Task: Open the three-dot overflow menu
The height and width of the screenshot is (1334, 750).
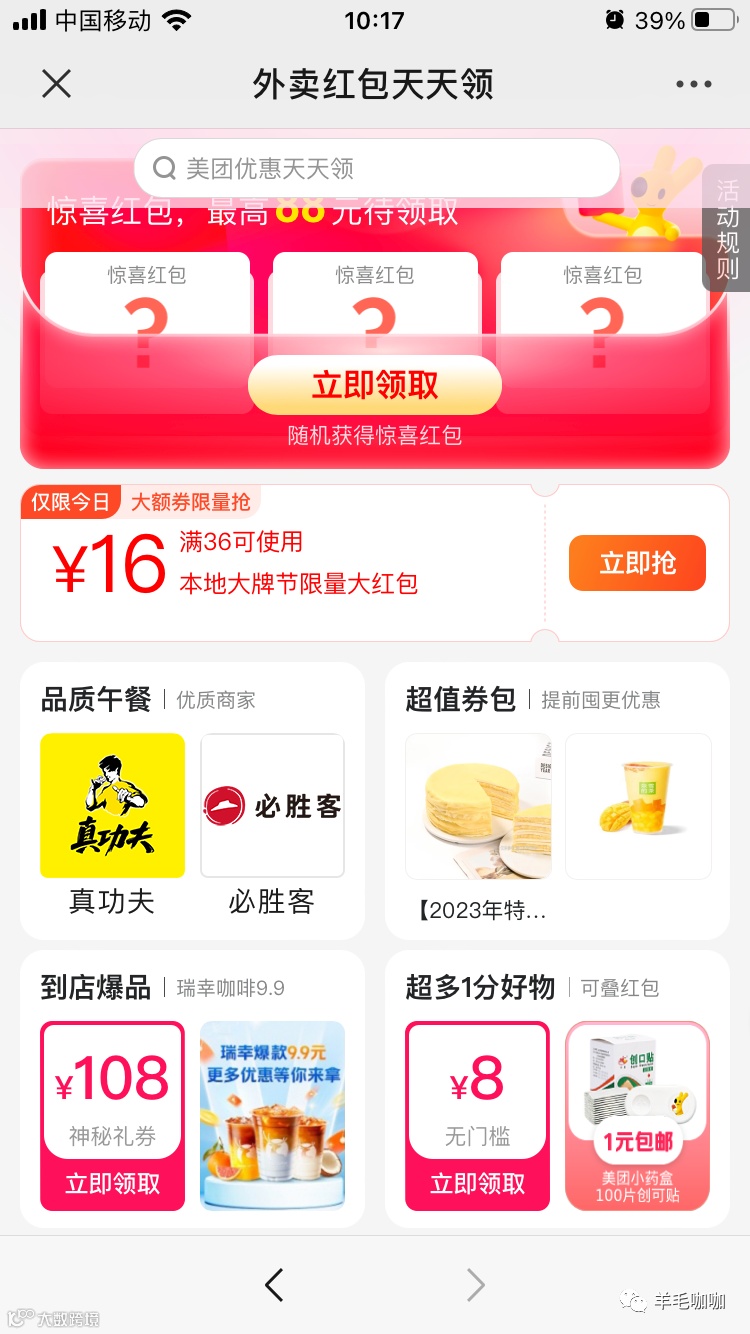Action: (x=693, y=84)
